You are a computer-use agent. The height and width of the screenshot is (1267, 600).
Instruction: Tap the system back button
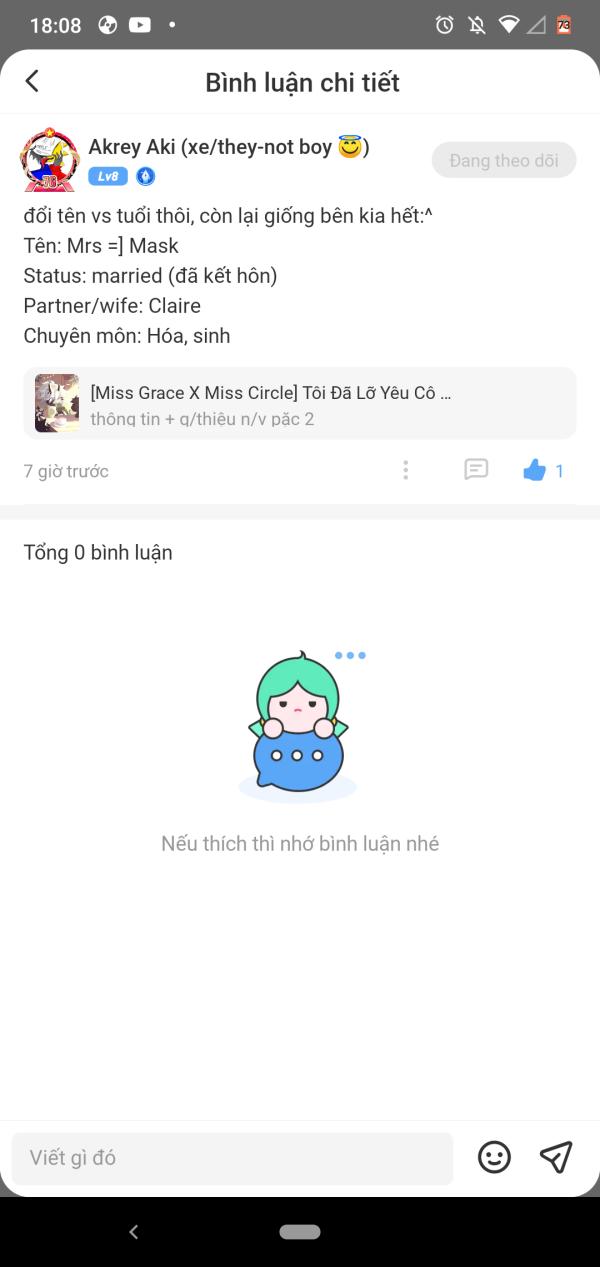(x=134, y=1232)
